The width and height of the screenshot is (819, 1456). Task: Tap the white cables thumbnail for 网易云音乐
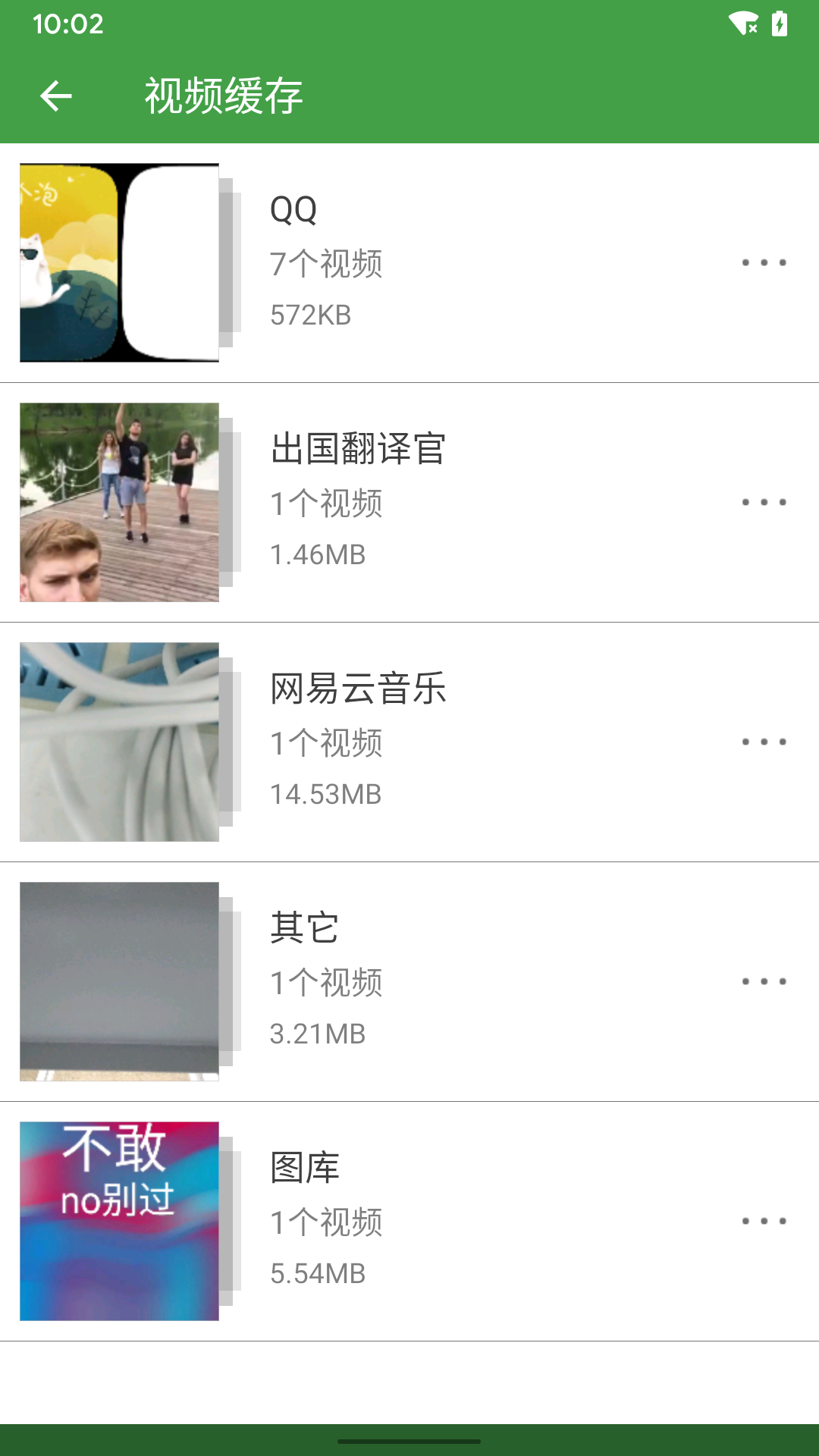(x=118, y=742)
